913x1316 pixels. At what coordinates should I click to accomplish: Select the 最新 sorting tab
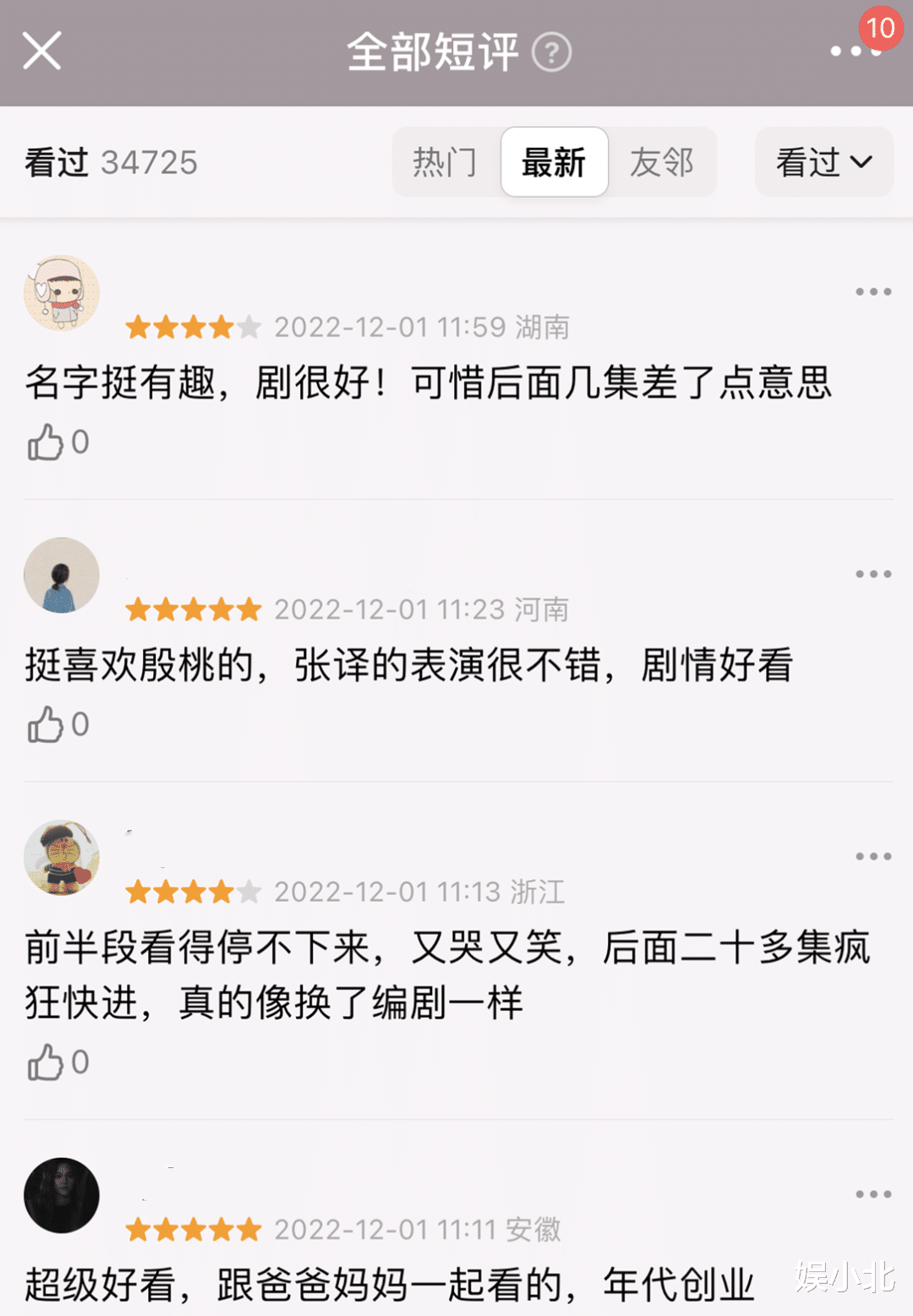pyautogui.click(x=554, y=161)
